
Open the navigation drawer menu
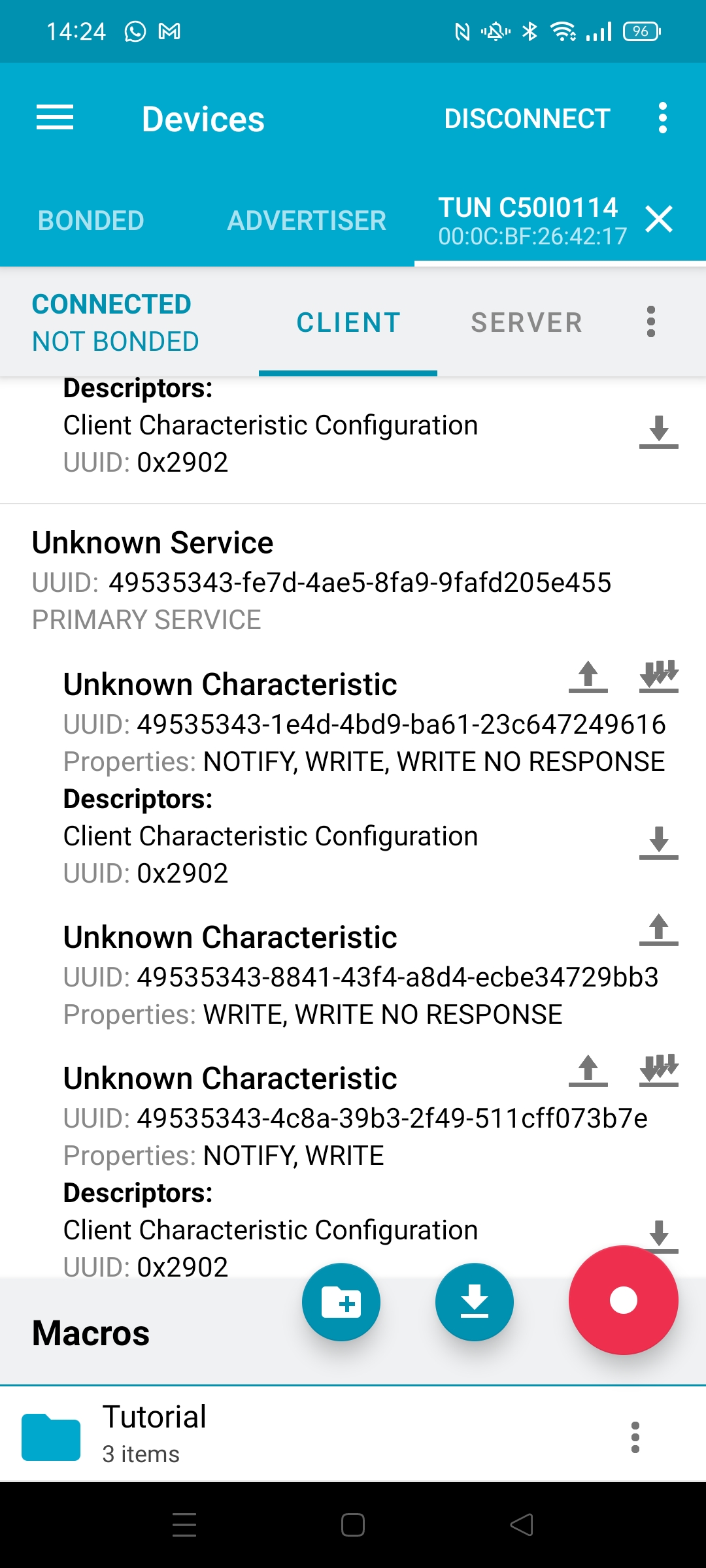point(55,118)
